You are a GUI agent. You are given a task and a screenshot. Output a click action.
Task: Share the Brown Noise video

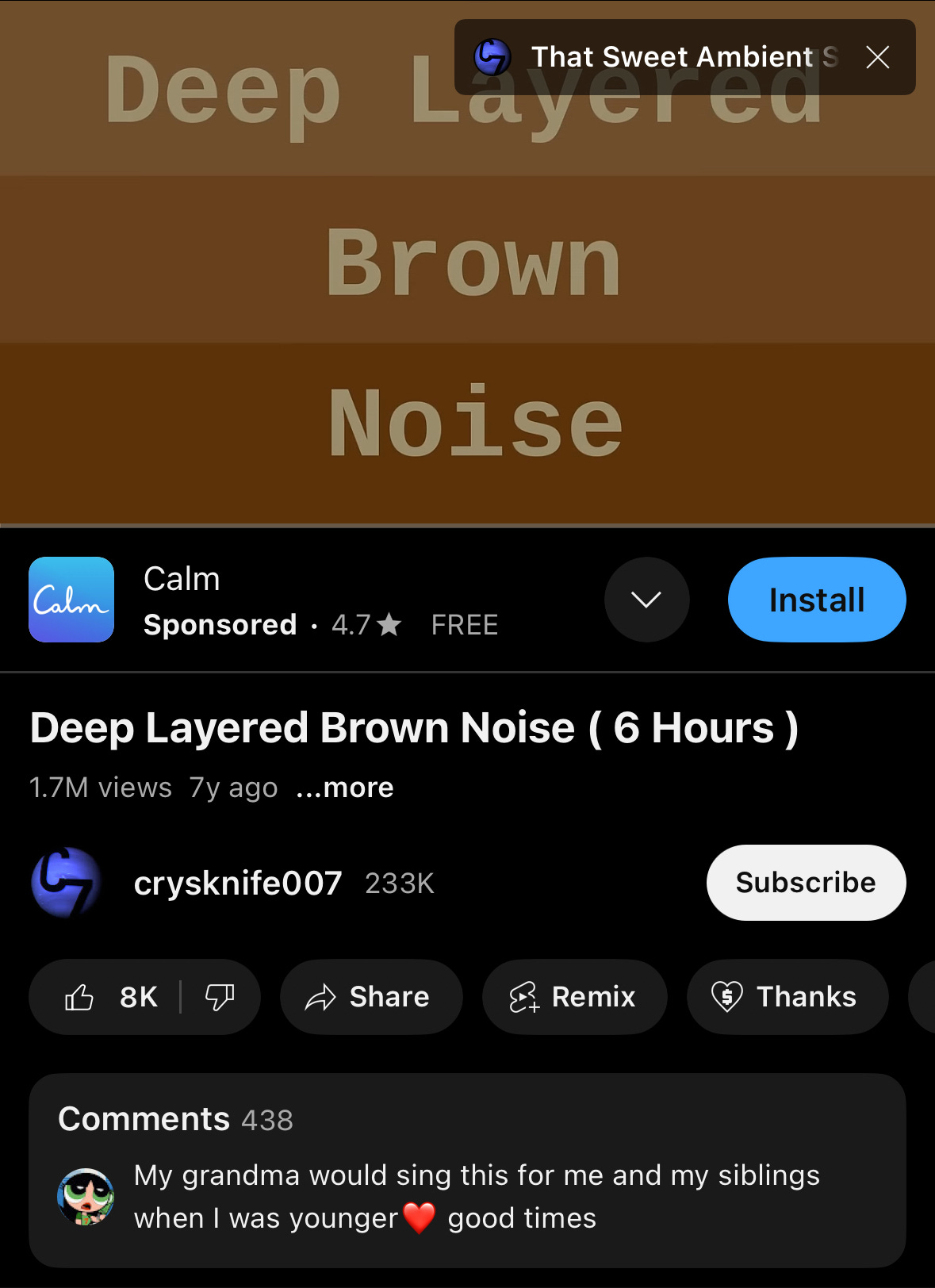pos(370,997)
